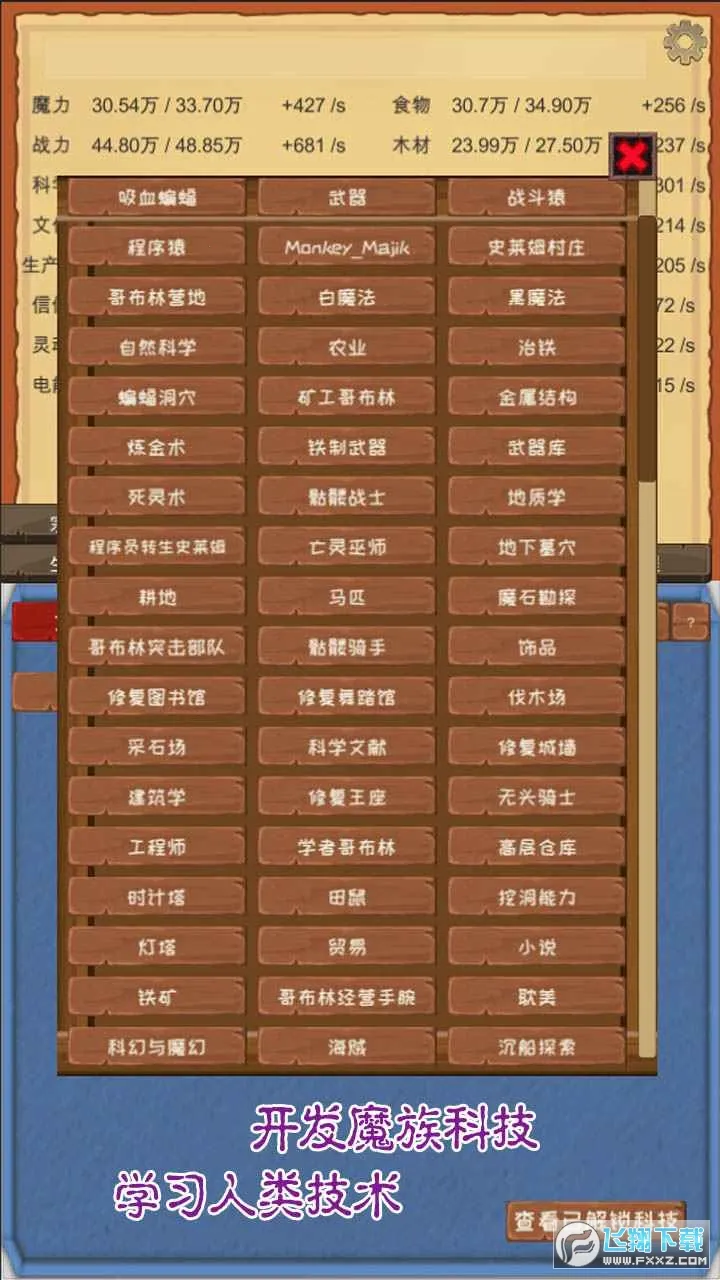The width and height of the screenshot is (720, 1280).
Task: Open the 科学文献 entry
Action: [x=346, y=747]
